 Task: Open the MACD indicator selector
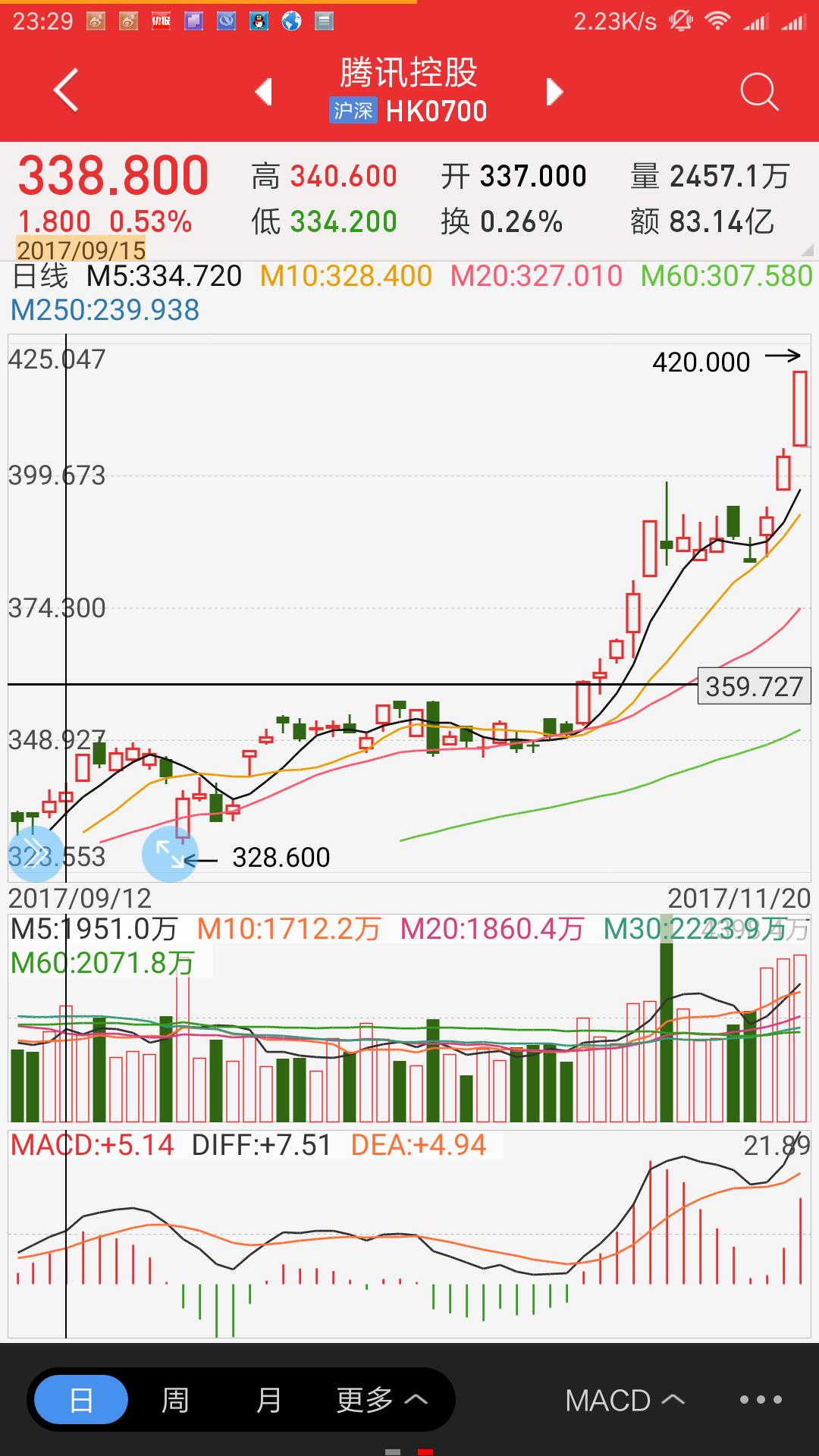(625, 1401)
